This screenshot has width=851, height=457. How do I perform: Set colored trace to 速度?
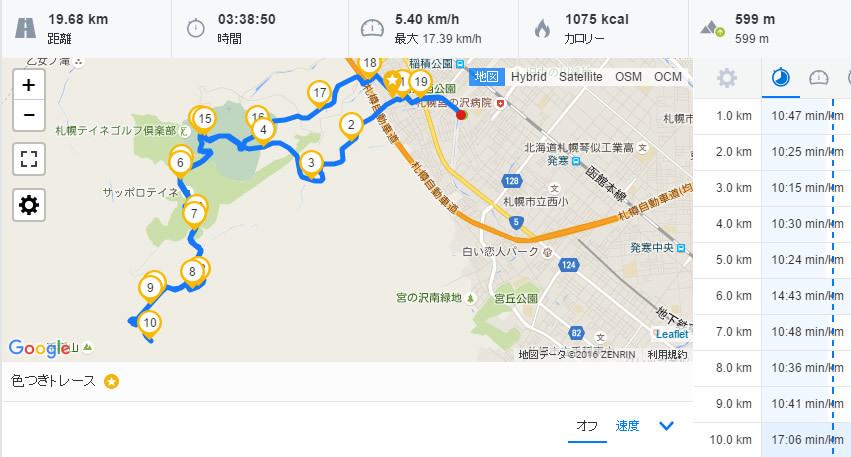(x=628, y=426)
